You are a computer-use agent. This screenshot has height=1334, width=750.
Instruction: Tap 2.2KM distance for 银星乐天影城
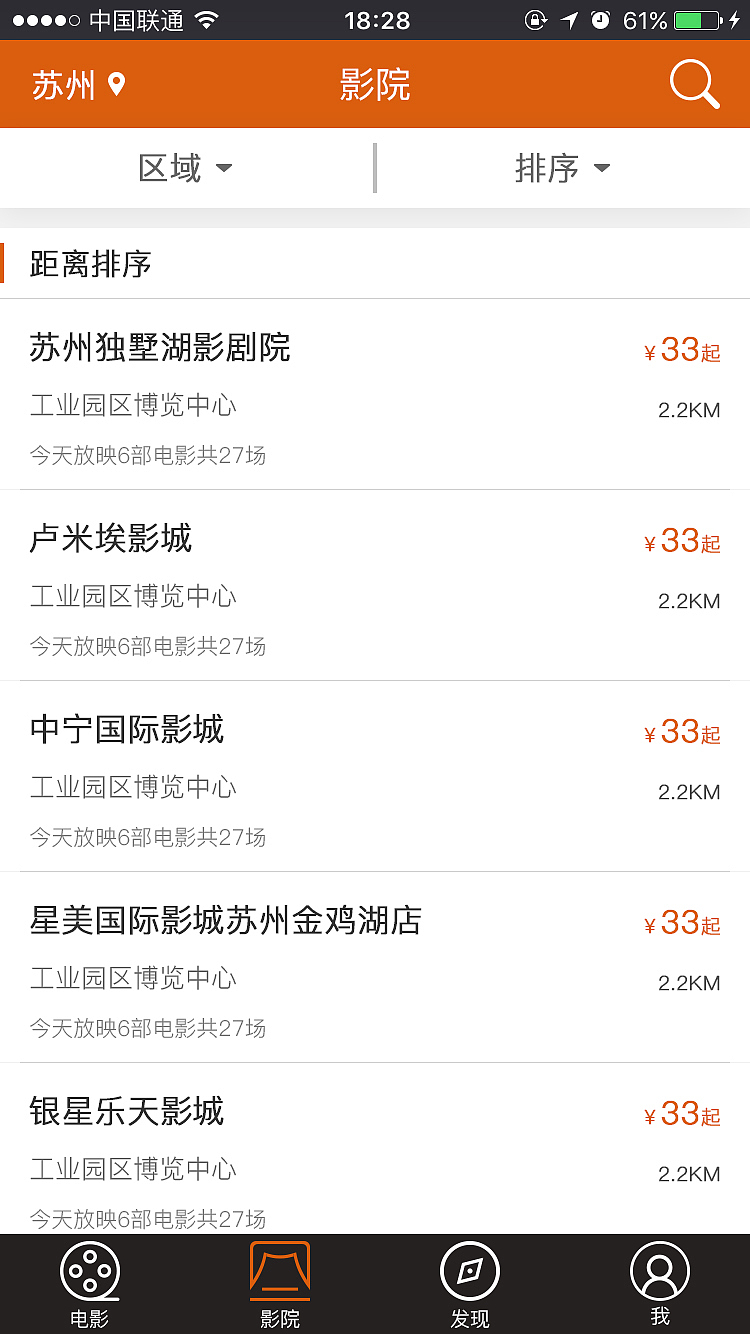coord(691,1170)
